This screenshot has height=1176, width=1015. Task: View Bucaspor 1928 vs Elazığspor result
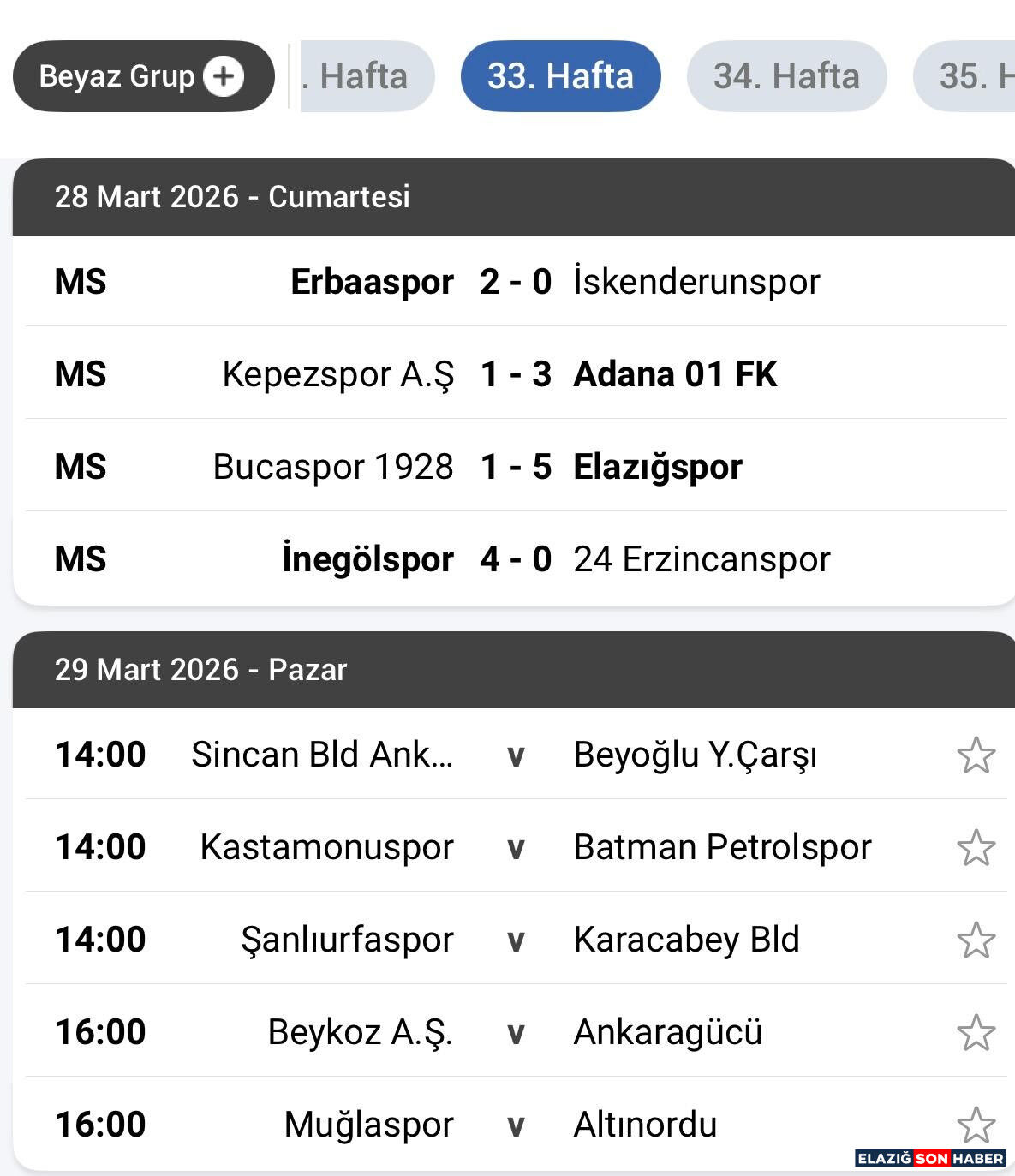coord(514,467)
